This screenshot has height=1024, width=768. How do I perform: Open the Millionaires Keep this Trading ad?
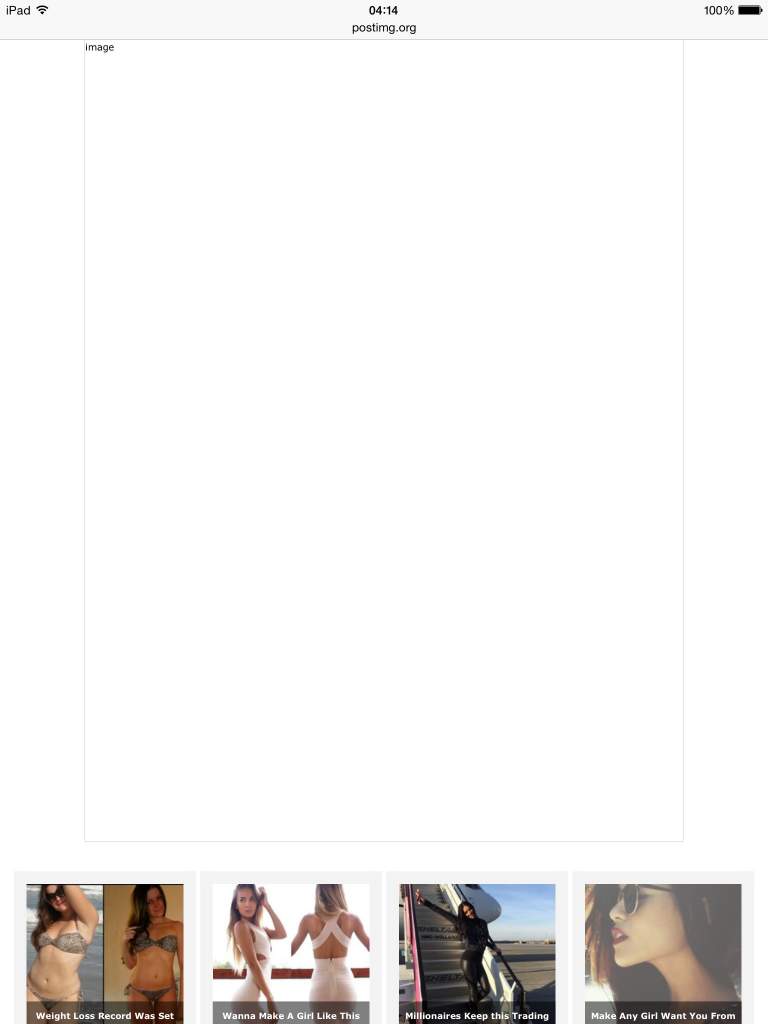[477, 950]
